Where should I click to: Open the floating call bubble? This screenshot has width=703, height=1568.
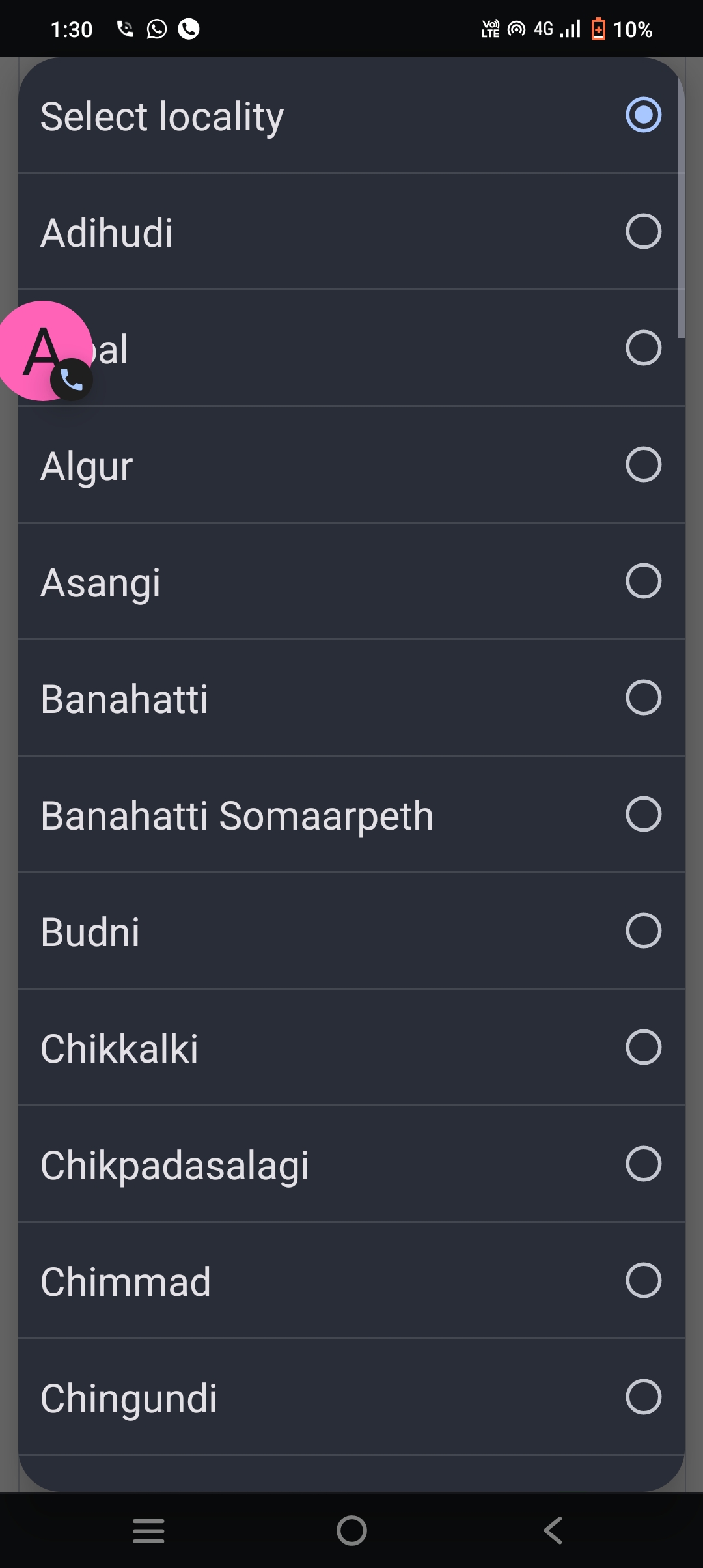[44, 351]
